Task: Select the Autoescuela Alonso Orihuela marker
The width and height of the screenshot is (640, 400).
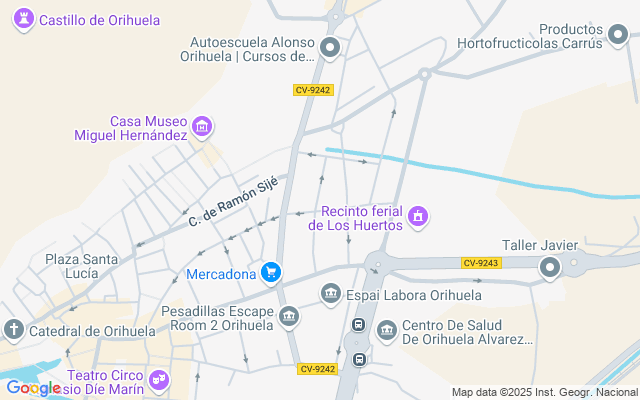Action: [x=329, y=48]
